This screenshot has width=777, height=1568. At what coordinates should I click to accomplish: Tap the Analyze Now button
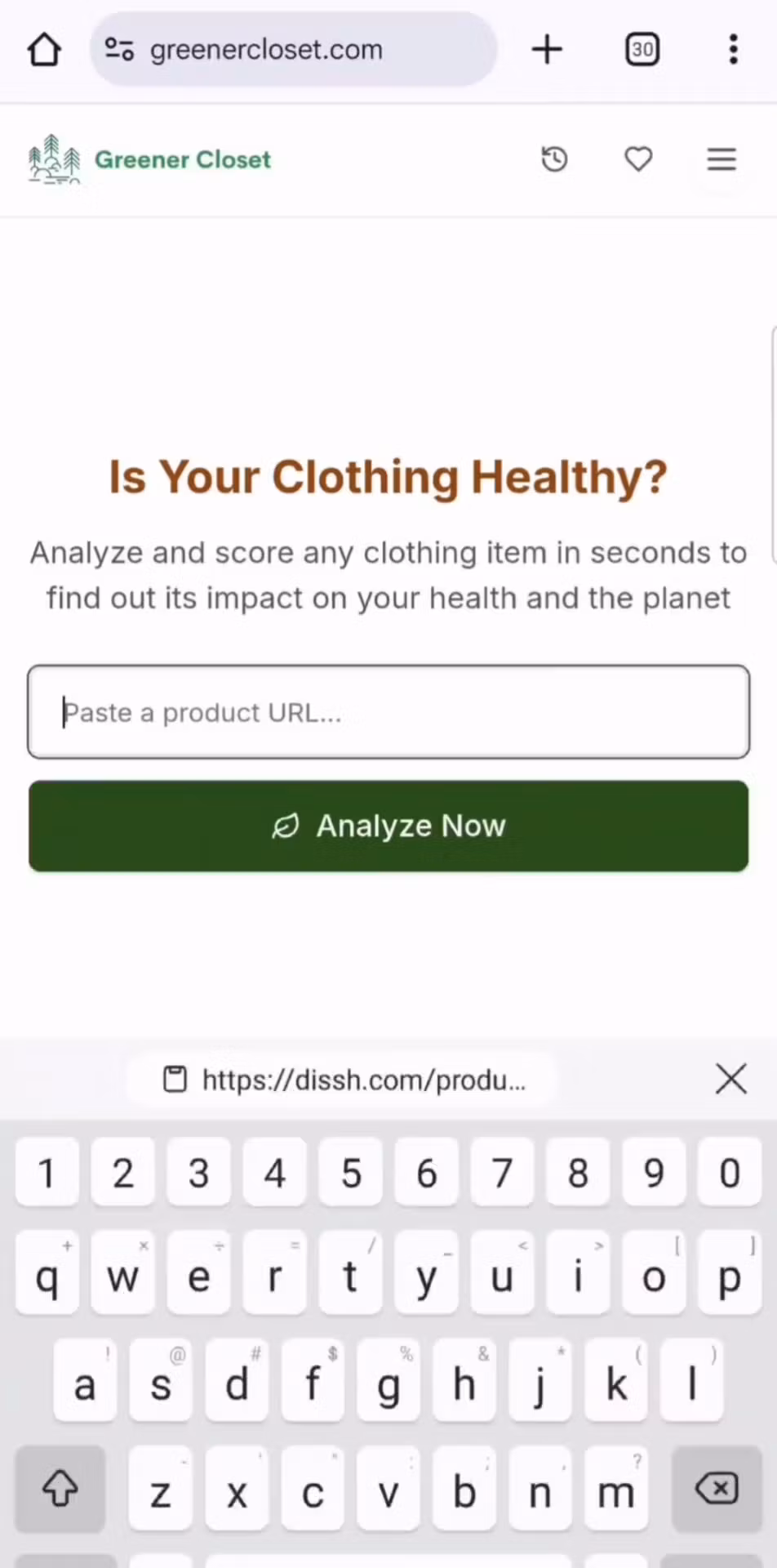pos(388,826)
